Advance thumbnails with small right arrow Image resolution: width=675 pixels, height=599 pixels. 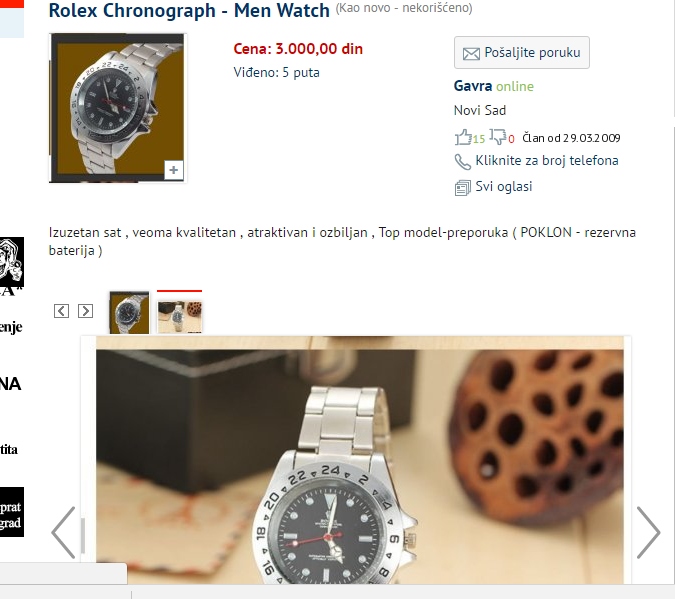(x=85, y=311)
